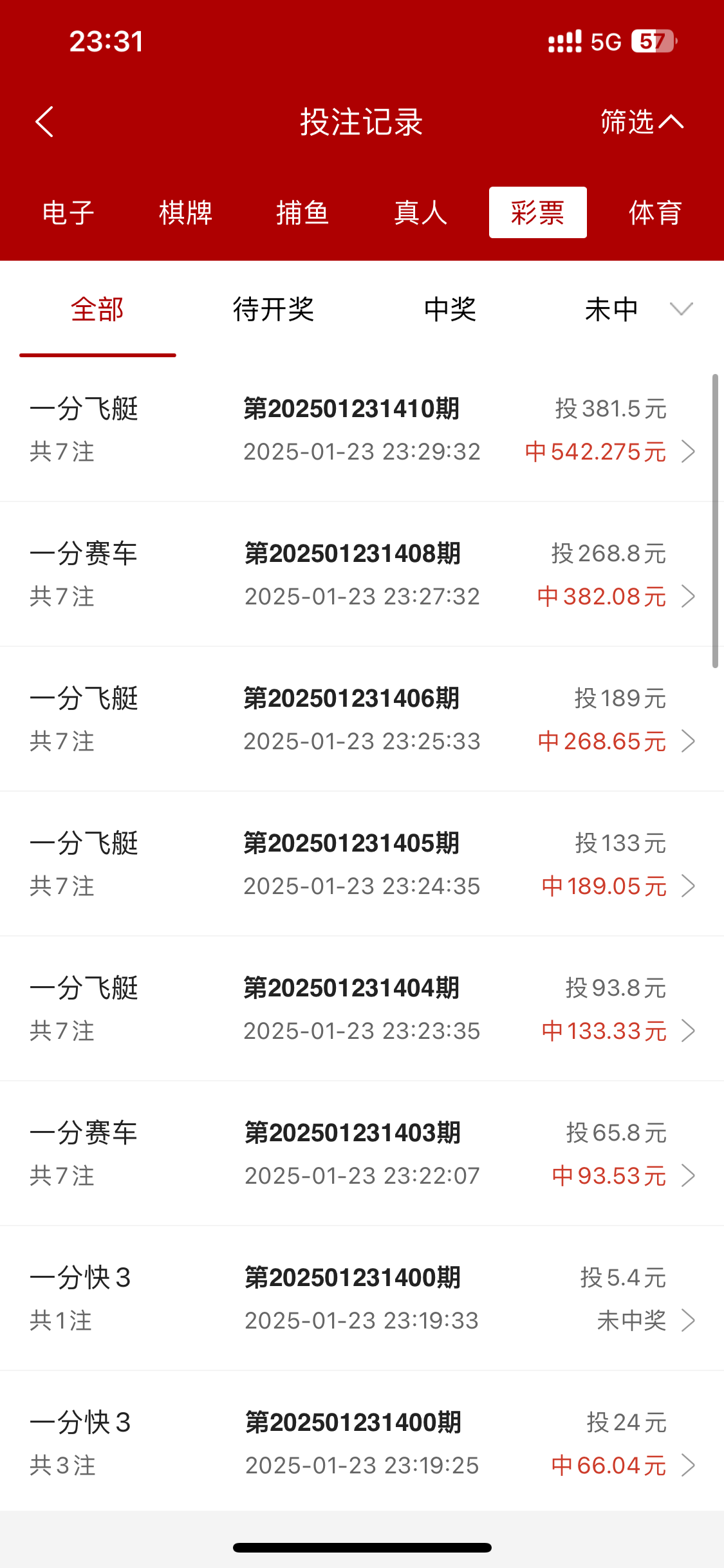Open record for 第202501231408期

[x=362, y=574]
